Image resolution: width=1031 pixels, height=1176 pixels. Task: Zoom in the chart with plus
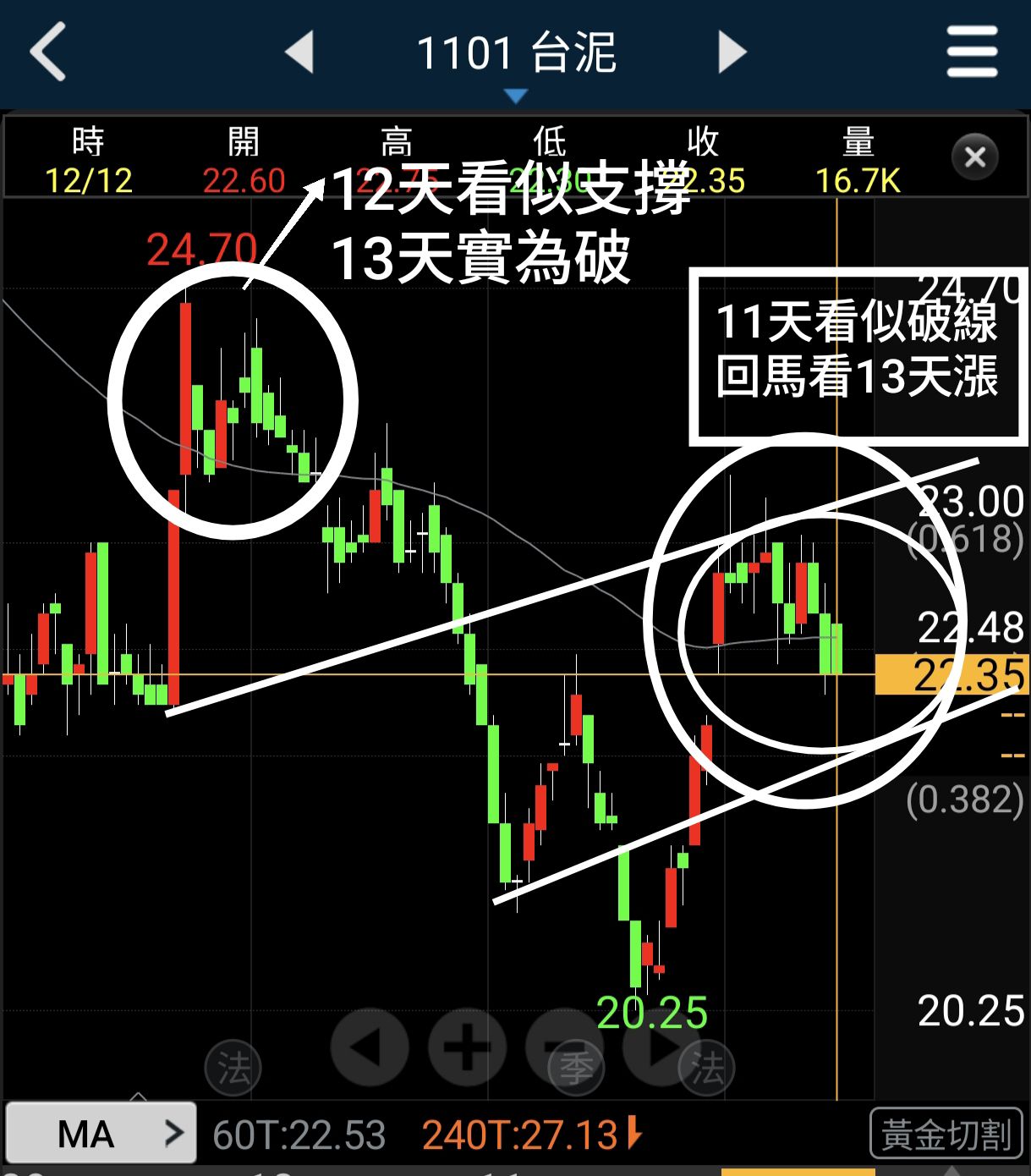[467, 1047]
